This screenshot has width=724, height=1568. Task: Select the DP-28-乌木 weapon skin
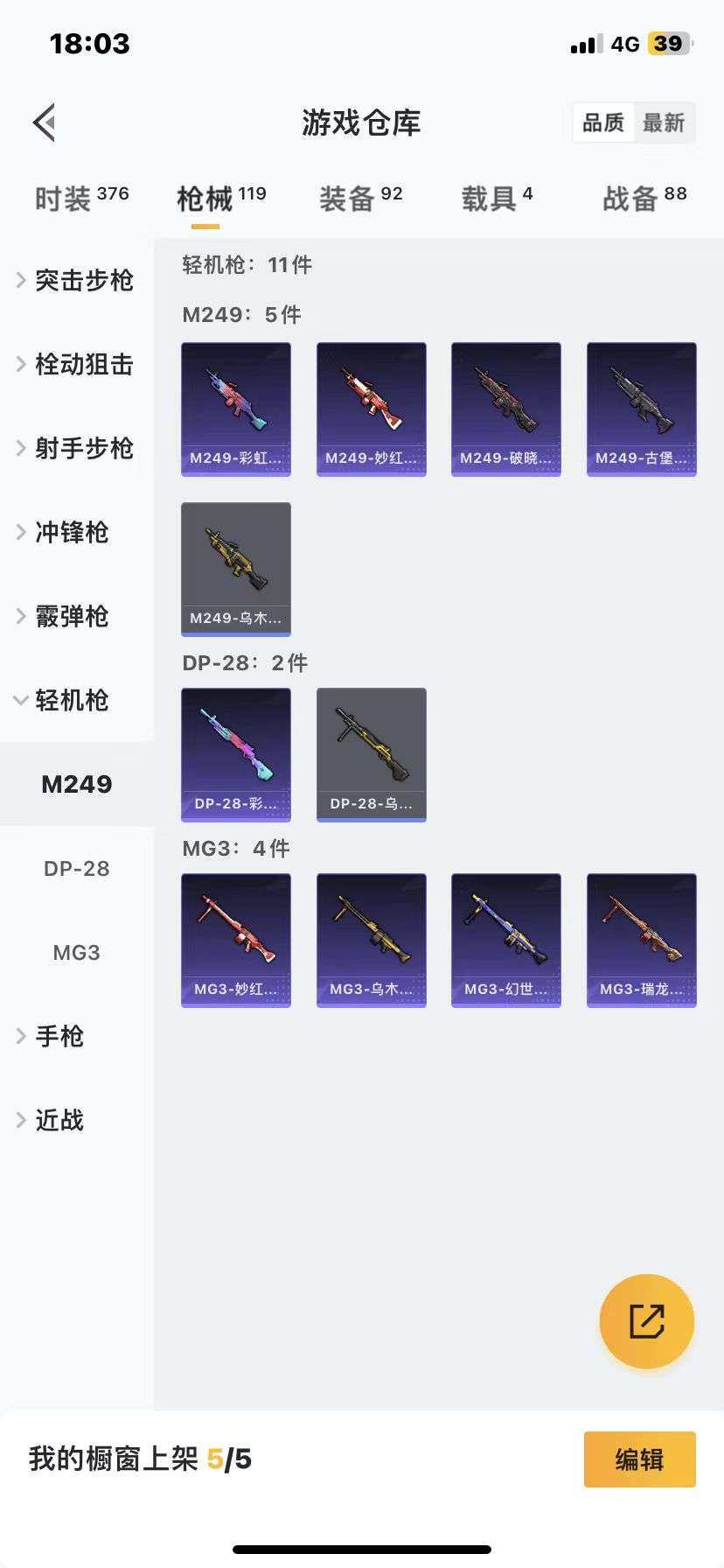pyautogui.click(x=371, y=754)
